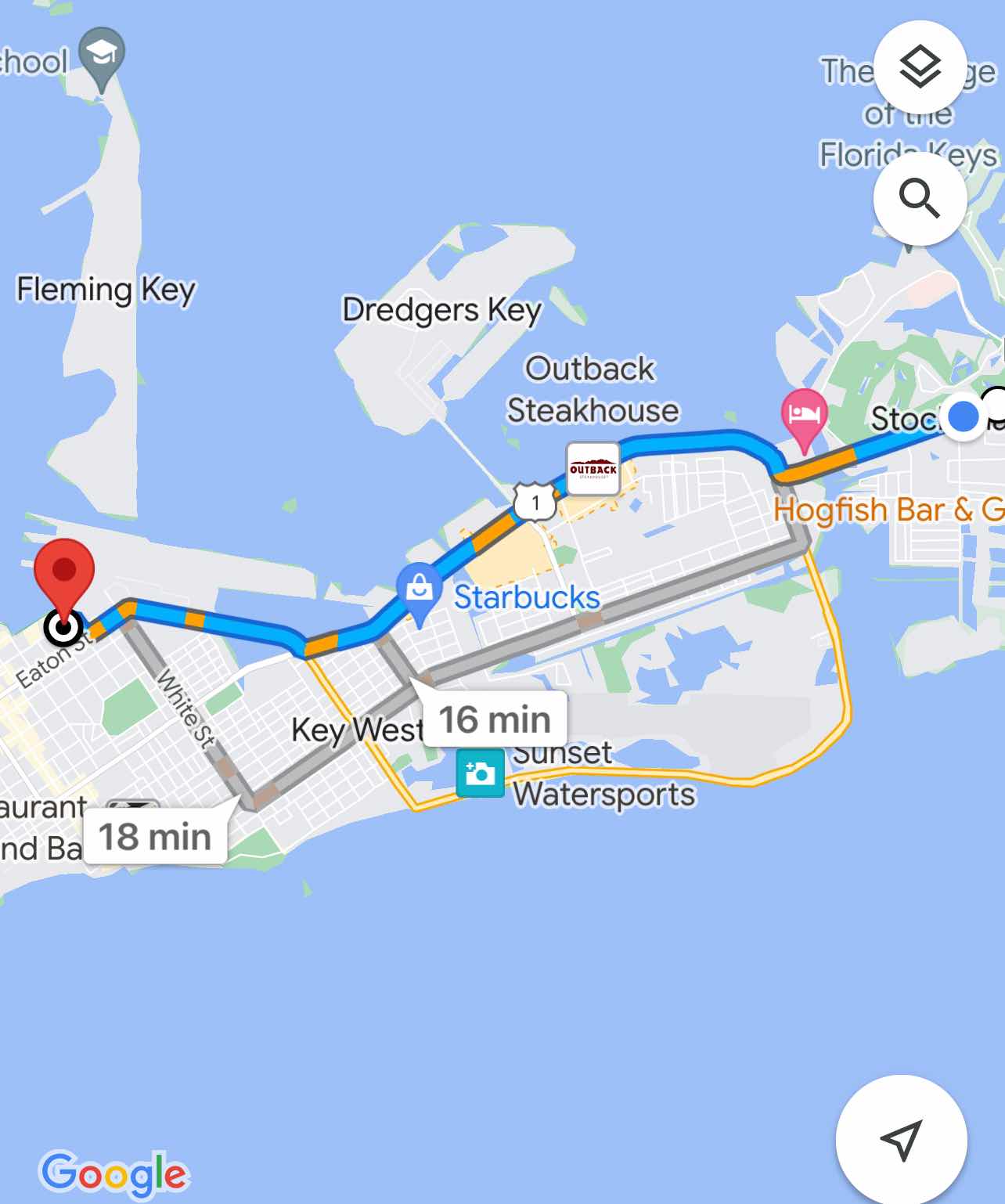This screenshot has height=1204, width=1005.
Task: Re-center map on my location
Action: [901, 1141]
